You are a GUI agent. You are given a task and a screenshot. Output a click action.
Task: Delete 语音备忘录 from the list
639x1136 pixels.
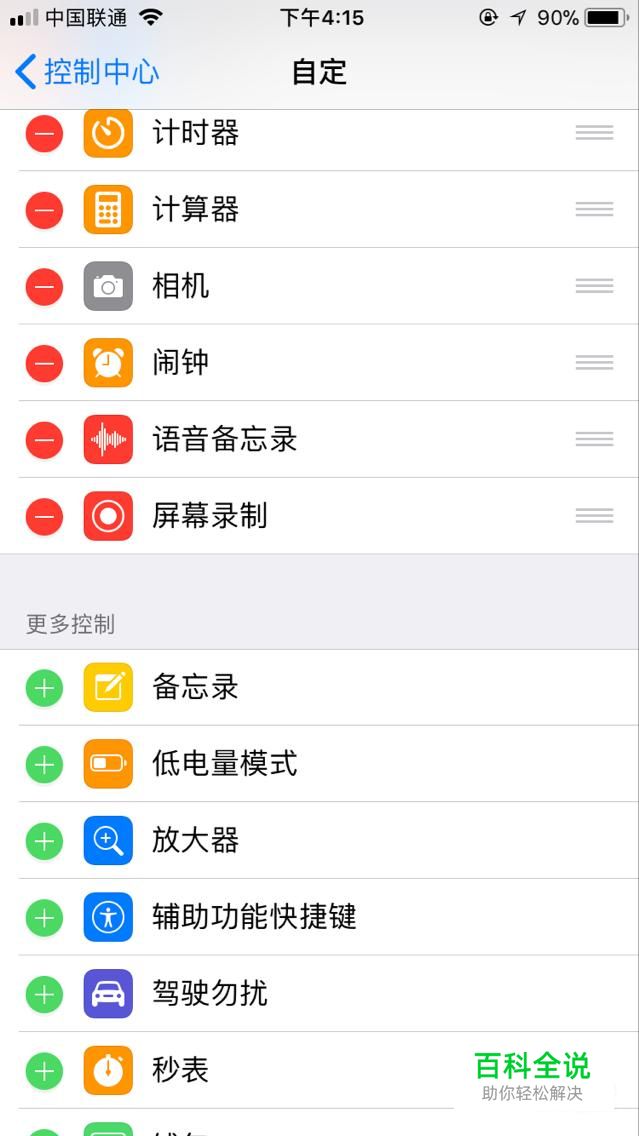point(44,440)
